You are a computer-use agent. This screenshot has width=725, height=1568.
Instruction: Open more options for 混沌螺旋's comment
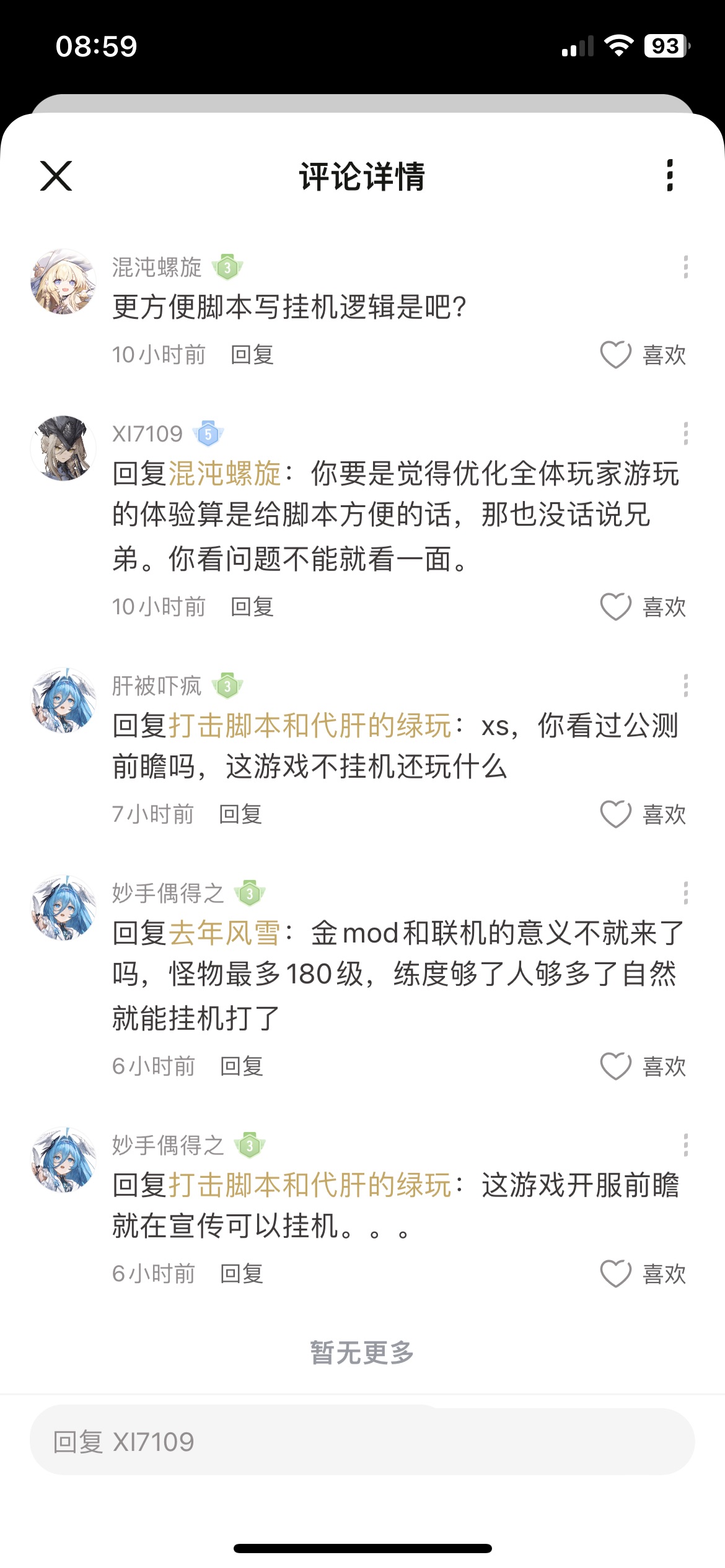pyautogui.click(x=685, y=267)
